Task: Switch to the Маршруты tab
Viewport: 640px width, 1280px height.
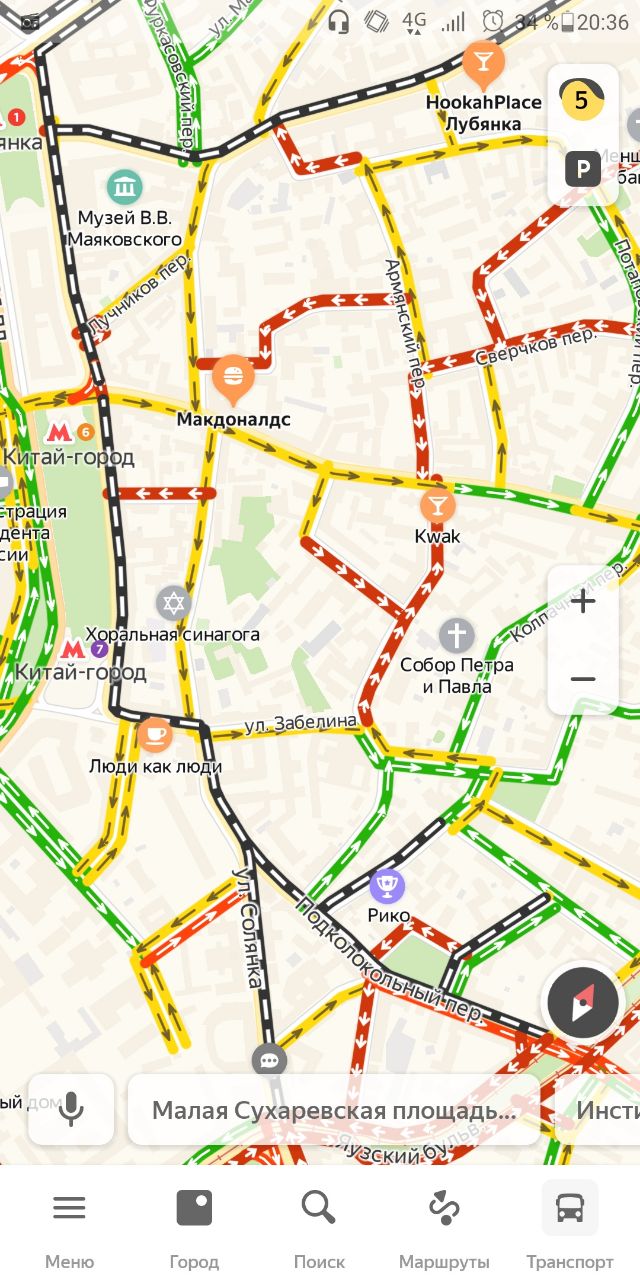Action: click(x=444, y=1226)
